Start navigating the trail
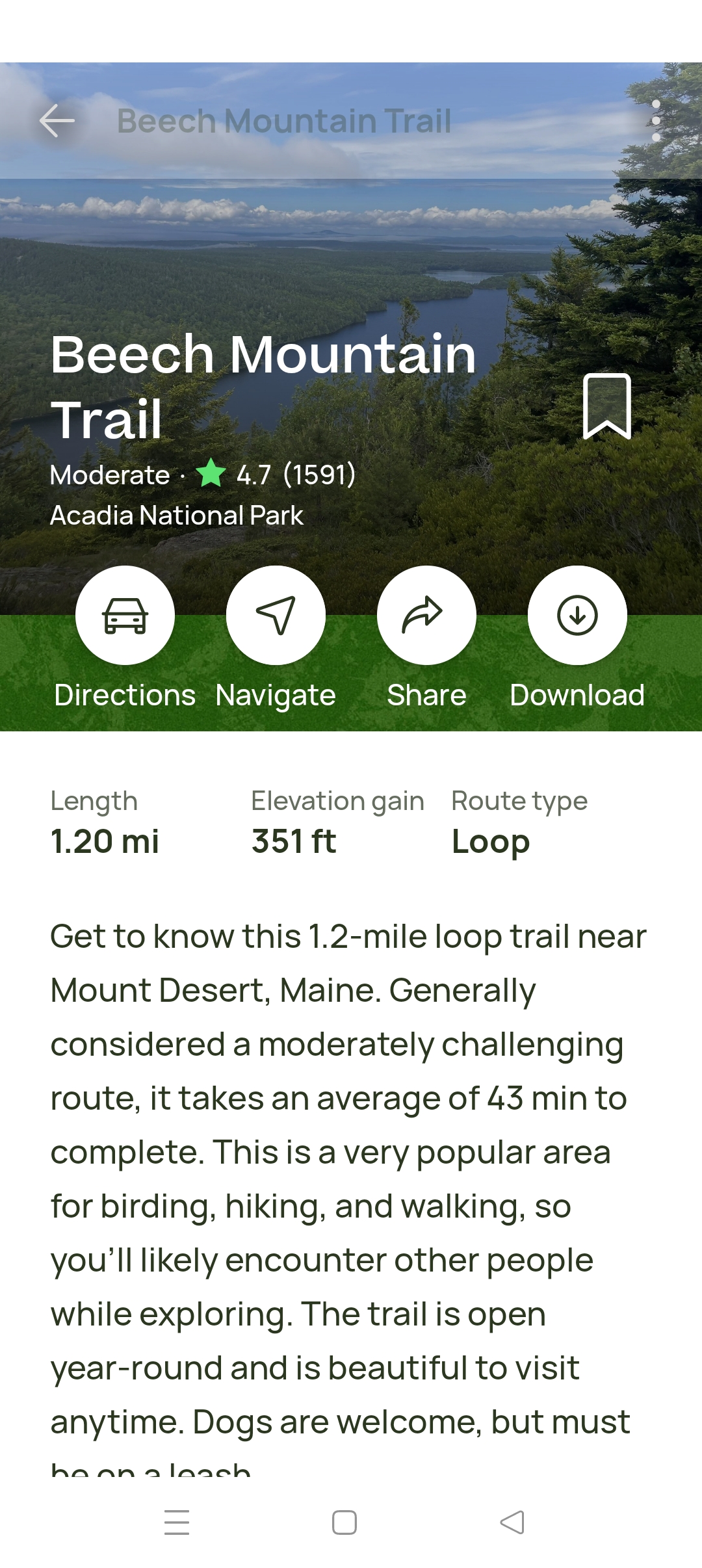Viewport: 702px width, 1568px height. [x=276, y=615]
